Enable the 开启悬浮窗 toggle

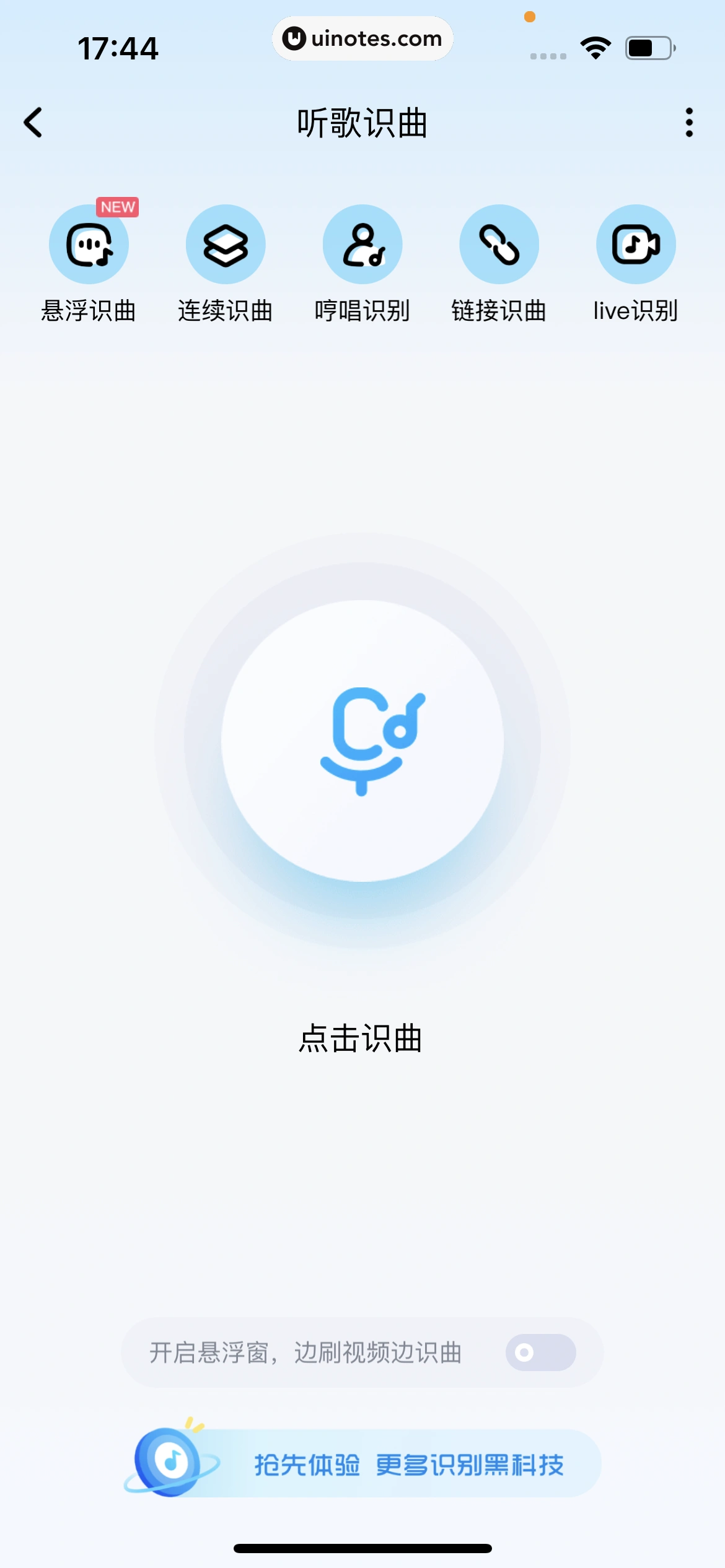pyautogui.click(x=540, y=1352)
